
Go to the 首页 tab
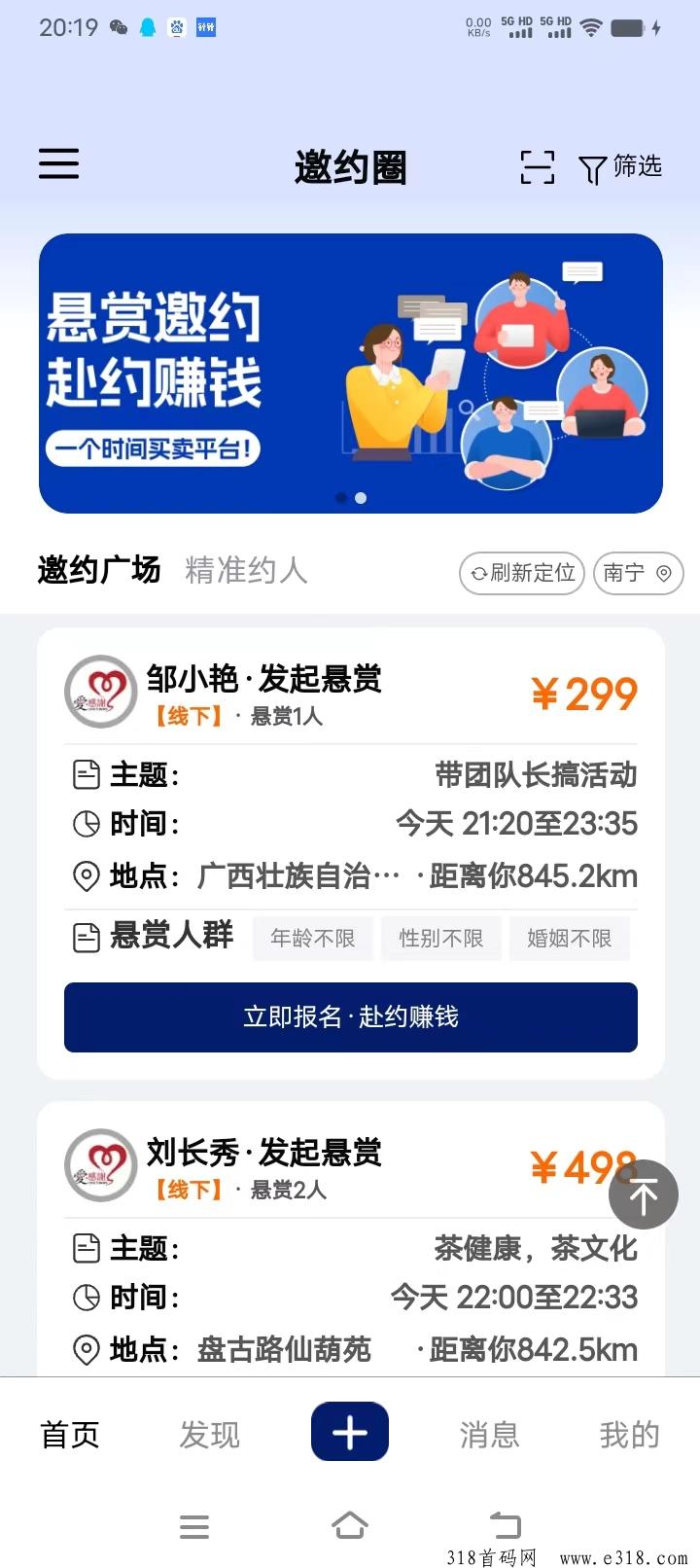(x=70, y=1435)
